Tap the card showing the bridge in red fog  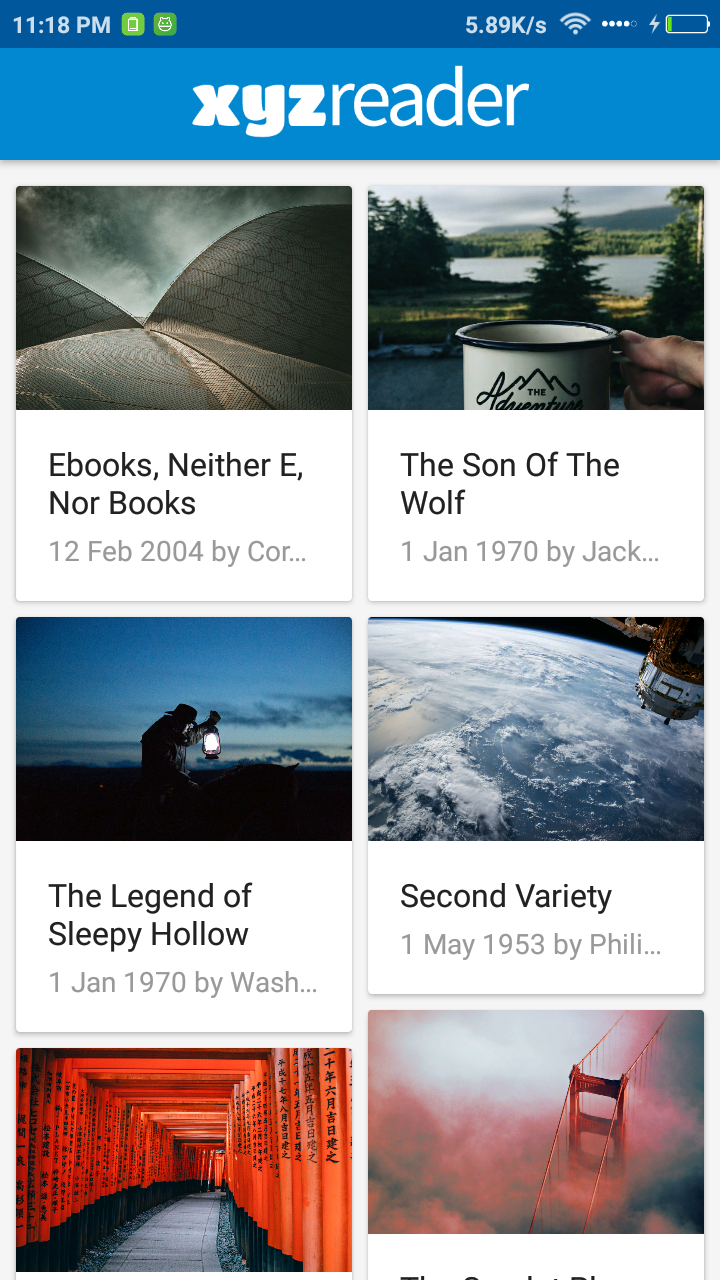click(x=536, y=1122)
